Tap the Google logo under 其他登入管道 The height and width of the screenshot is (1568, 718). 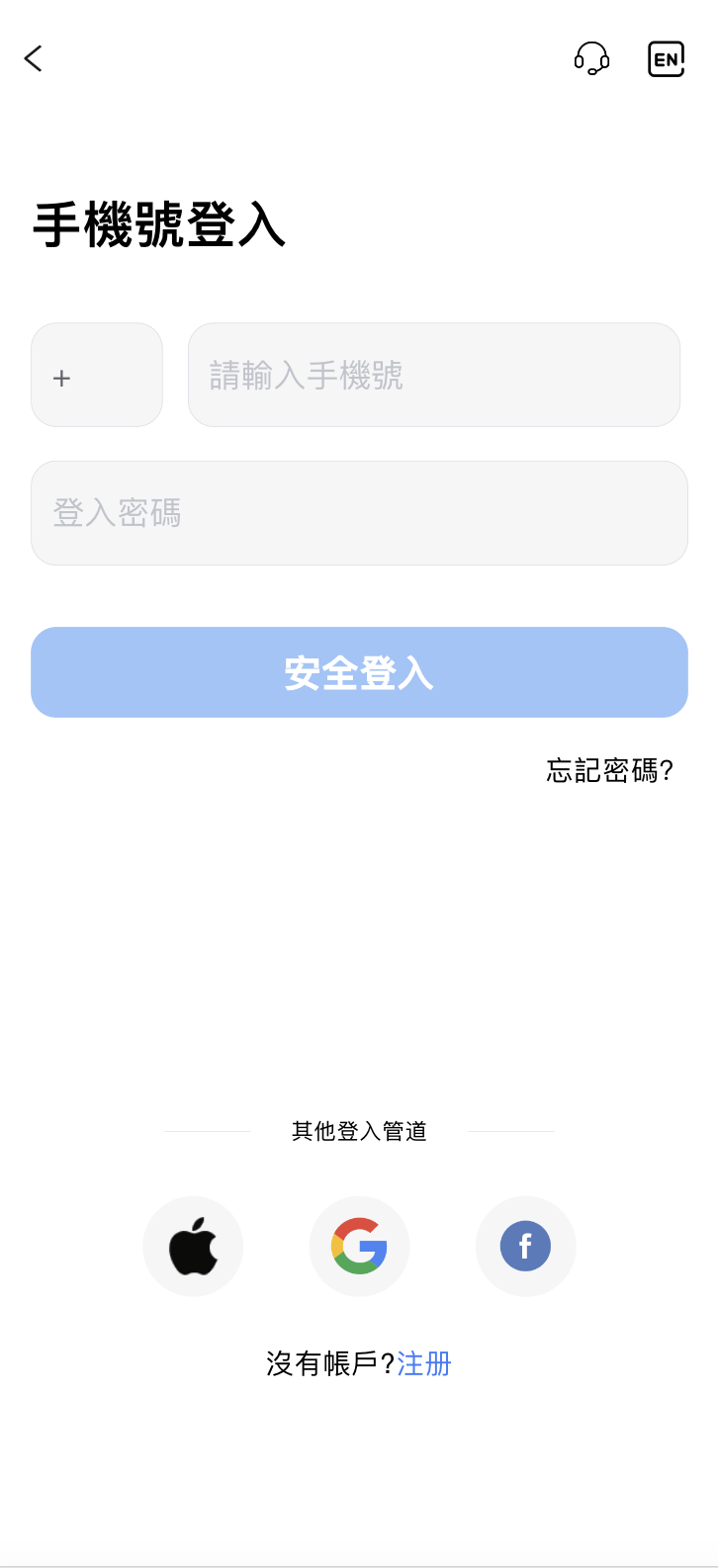click(359, 1246)
